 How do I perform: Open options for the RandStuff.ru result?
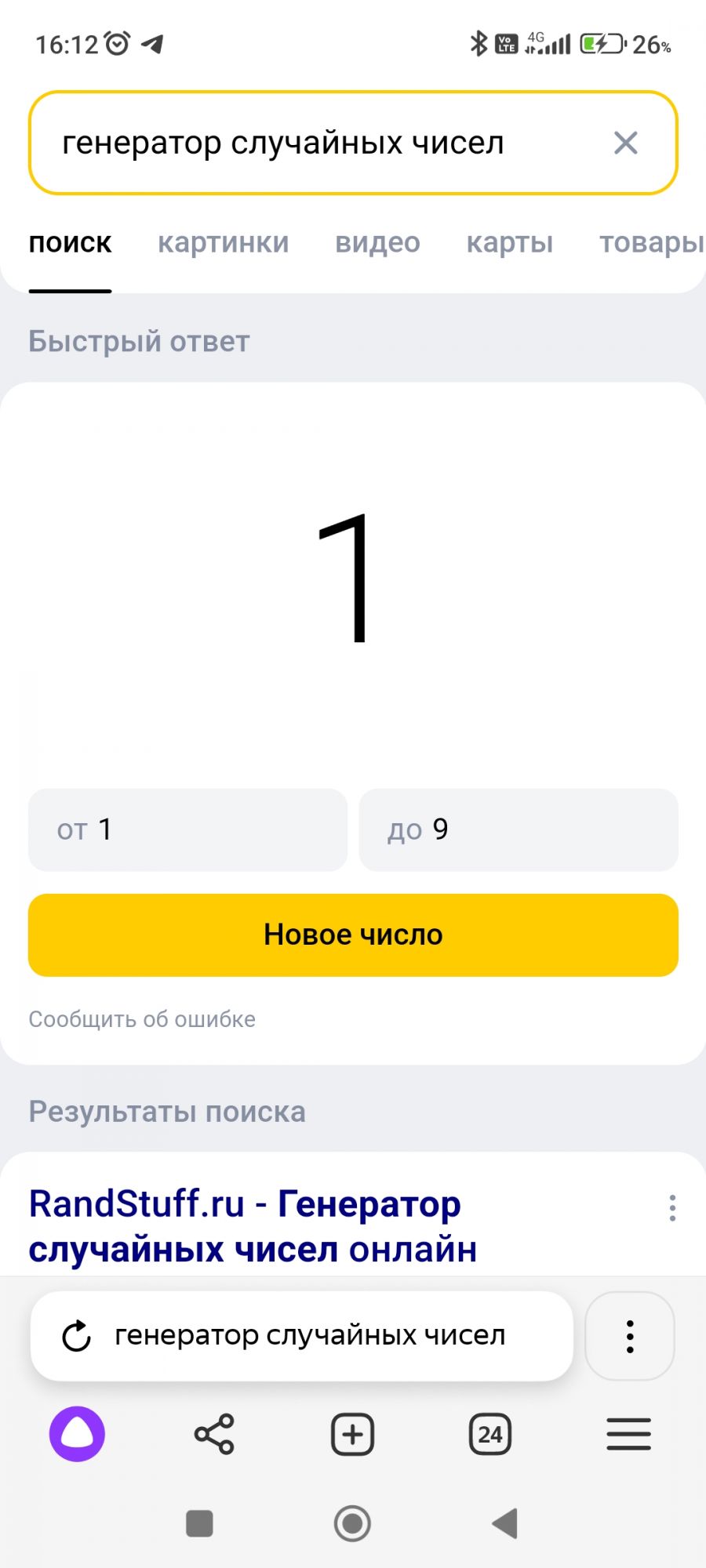point(672,1208)
